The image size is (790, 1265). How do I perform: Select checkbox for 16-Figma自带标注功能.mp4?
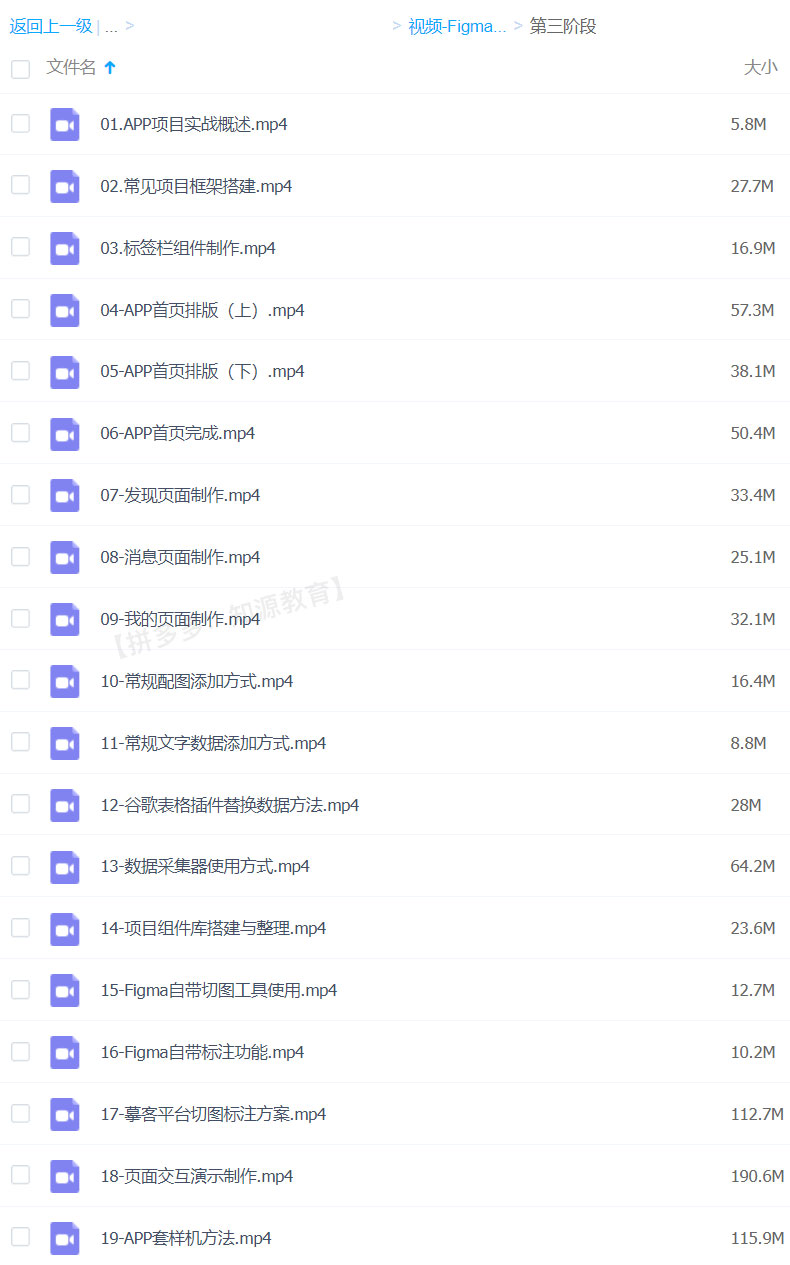click(x=20, y=1051)
